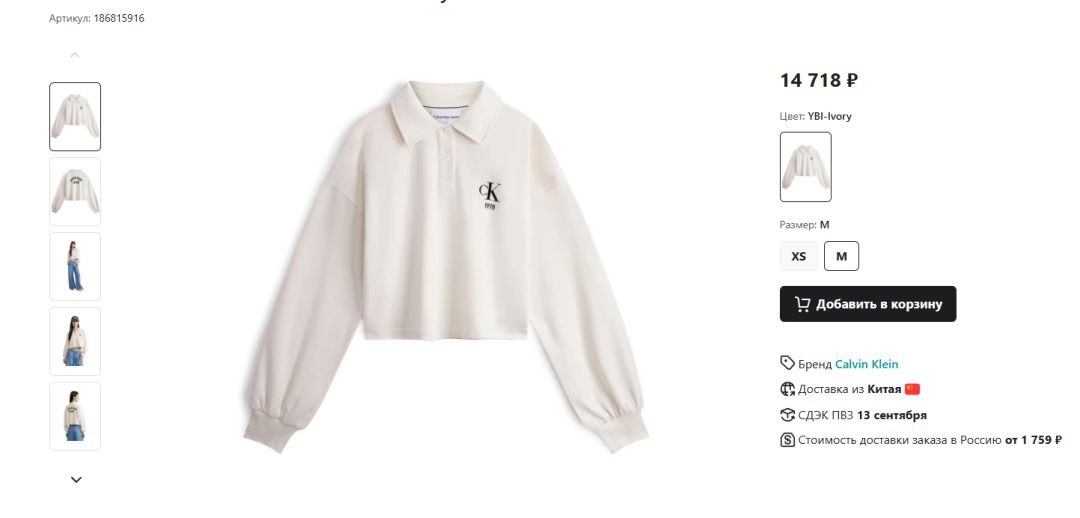Select size XS
Viewport: 1080px width, 518px height.
(x=798, y=256)
